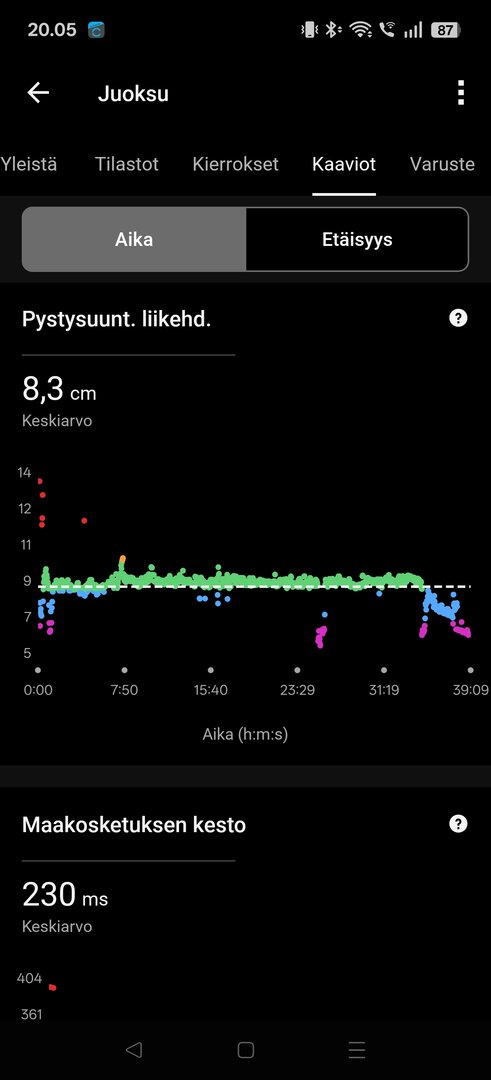Screen dimensions: 491x1080
Task: Open recent apps from navigation bar
Action: coord(357,1050)
